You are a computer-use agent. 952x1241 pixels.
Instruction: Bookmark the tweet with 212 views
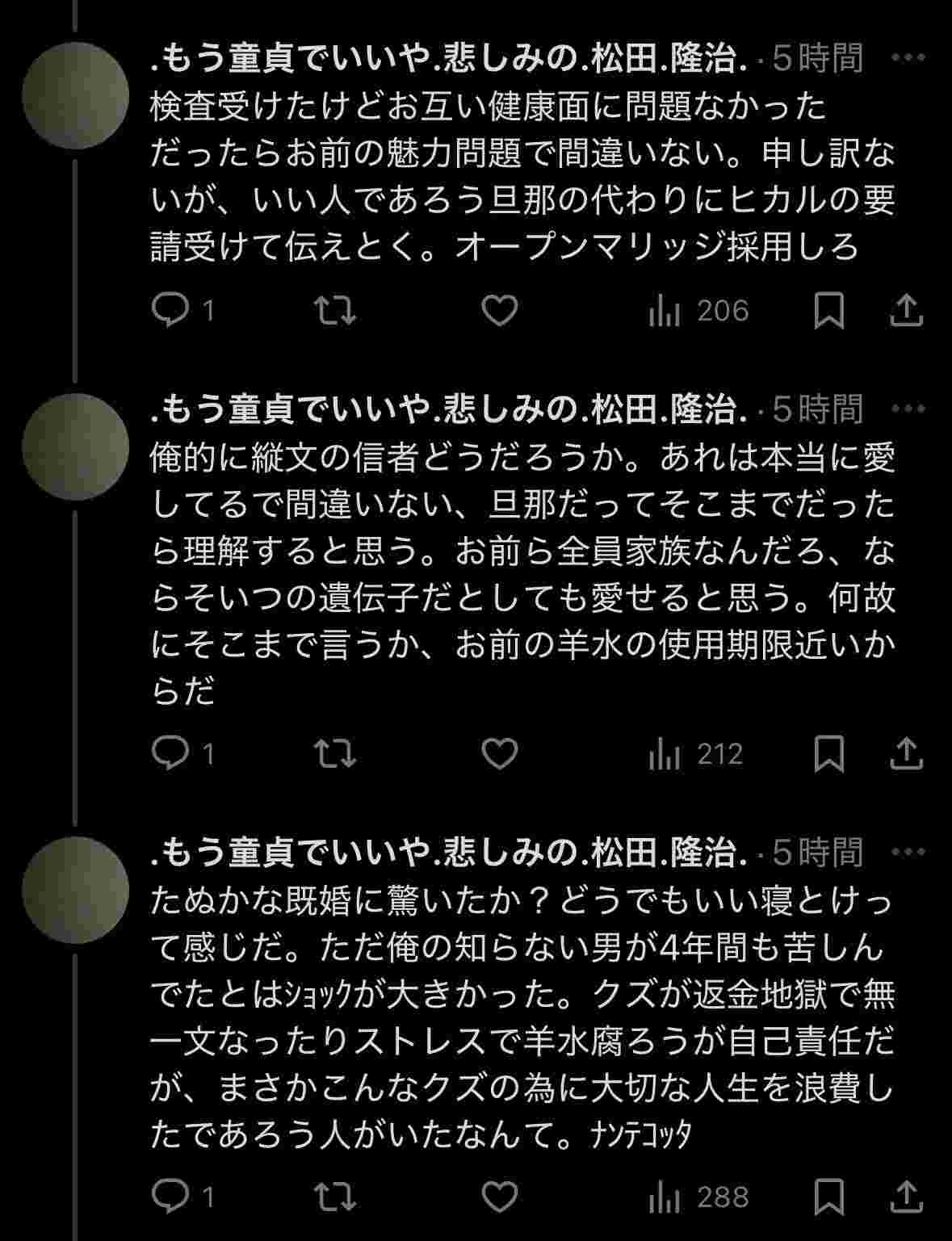coord(828,753)
